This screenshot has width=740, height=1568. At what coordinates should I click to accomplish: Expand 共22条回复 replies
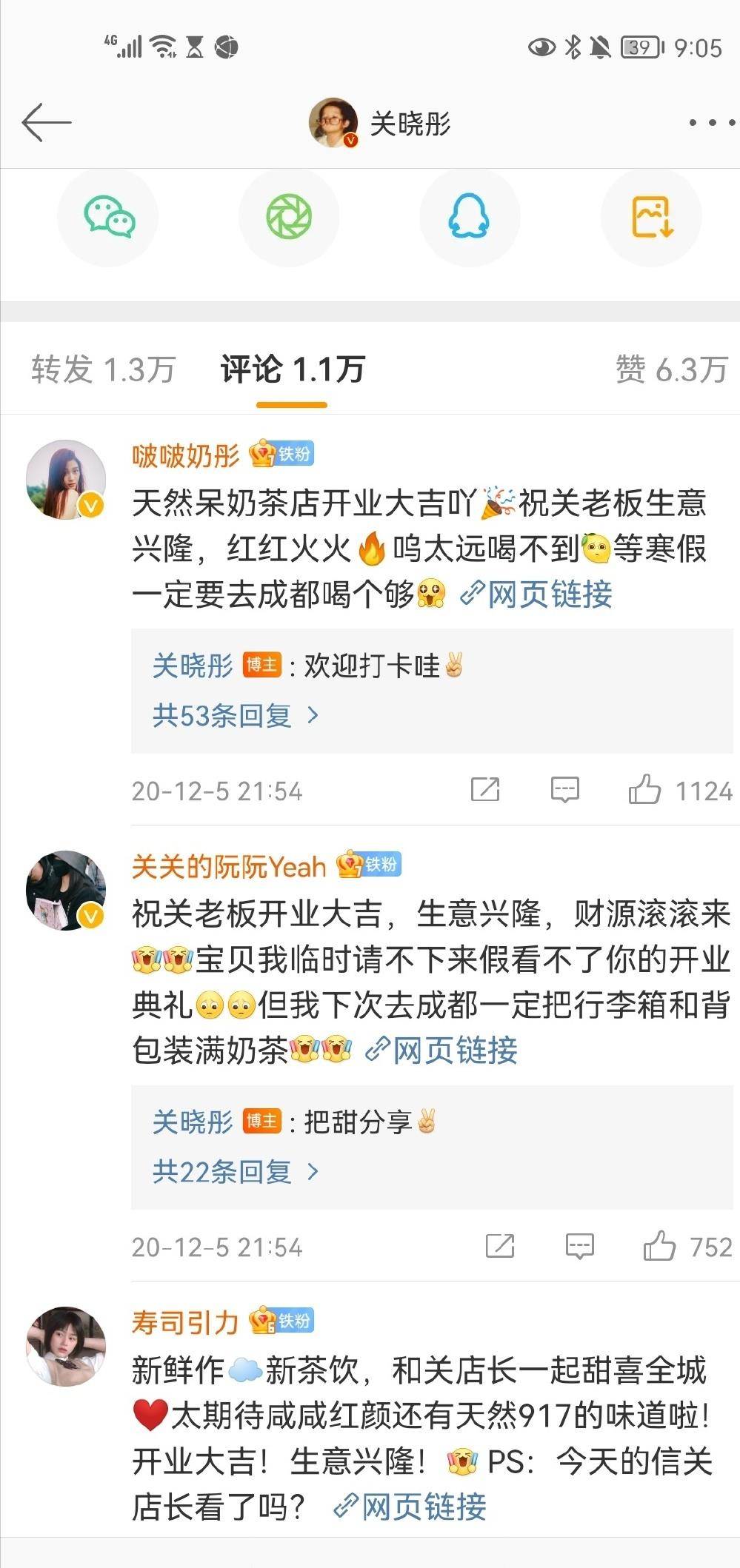(235, 1171)
